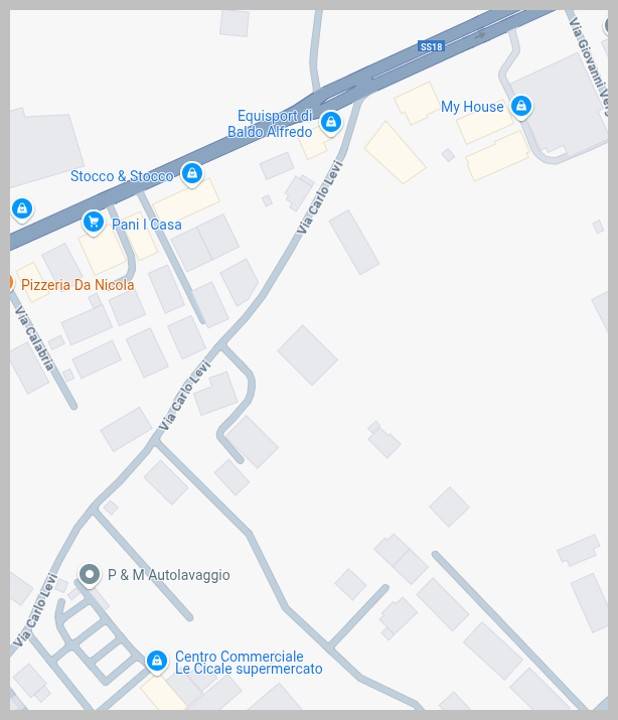The height and width of the screenshot is (720, 618).
Task: Select the Pizzeria Da Nicola marker
Action: [x=12, y=284]
